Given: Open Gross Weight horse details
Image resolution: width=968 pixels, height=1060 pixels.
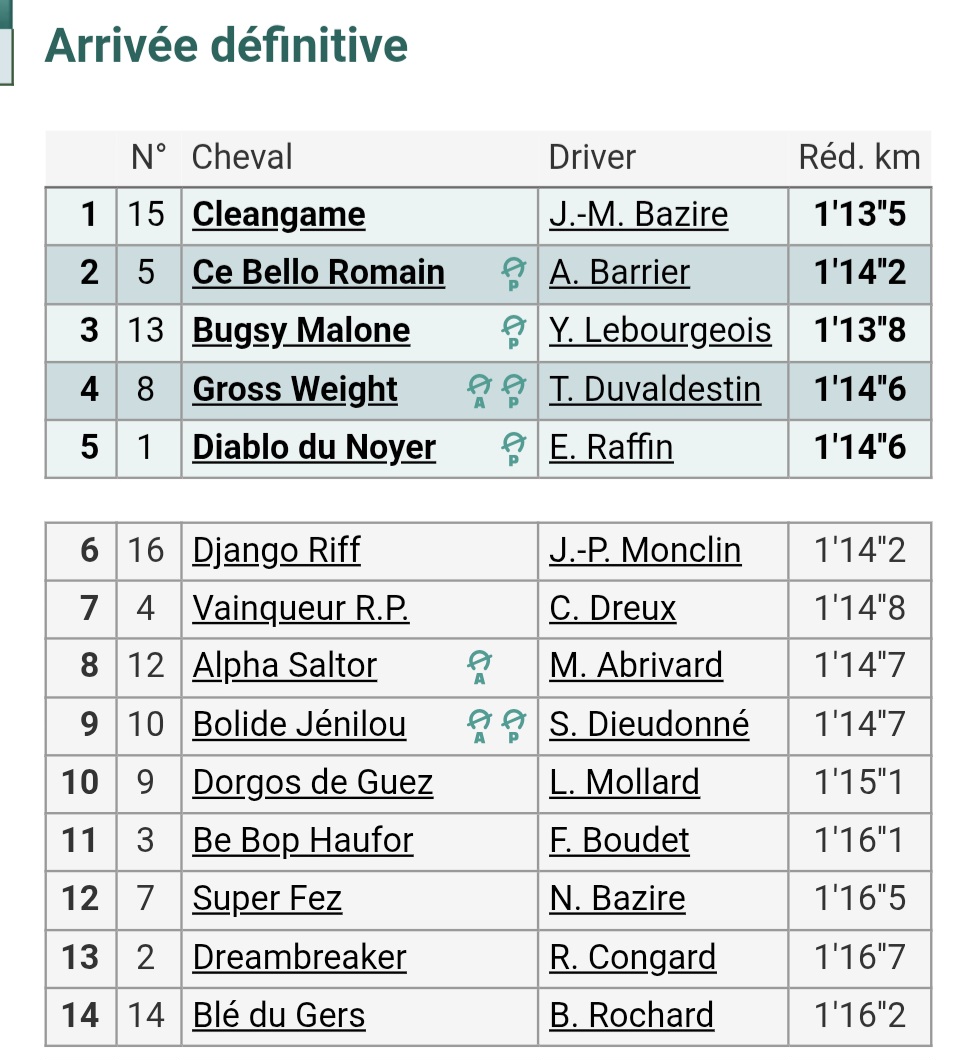Looking at the screenshot, I should point(295,389).
